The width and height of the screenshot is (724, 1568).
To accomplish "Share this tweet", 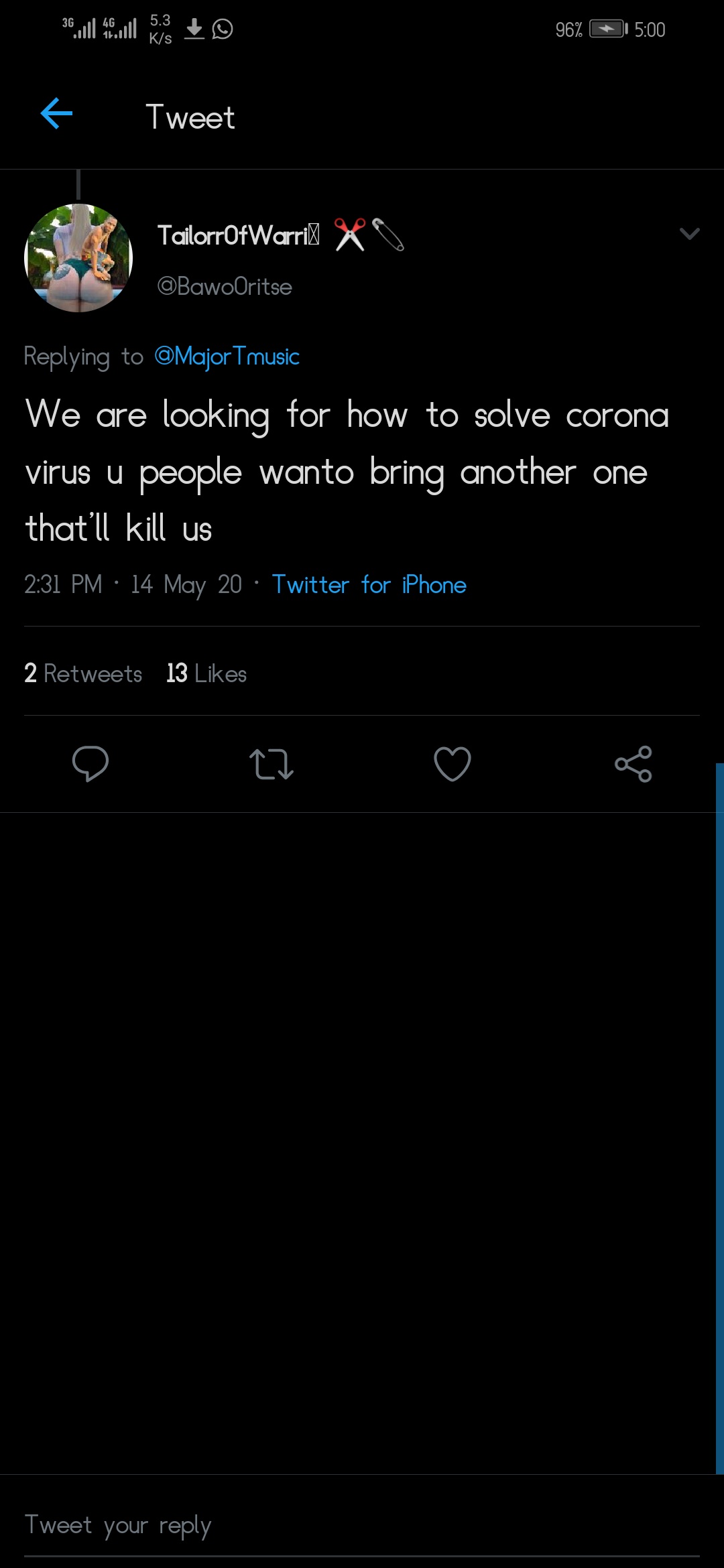I will pyautogui.click(x=633, y=764).
